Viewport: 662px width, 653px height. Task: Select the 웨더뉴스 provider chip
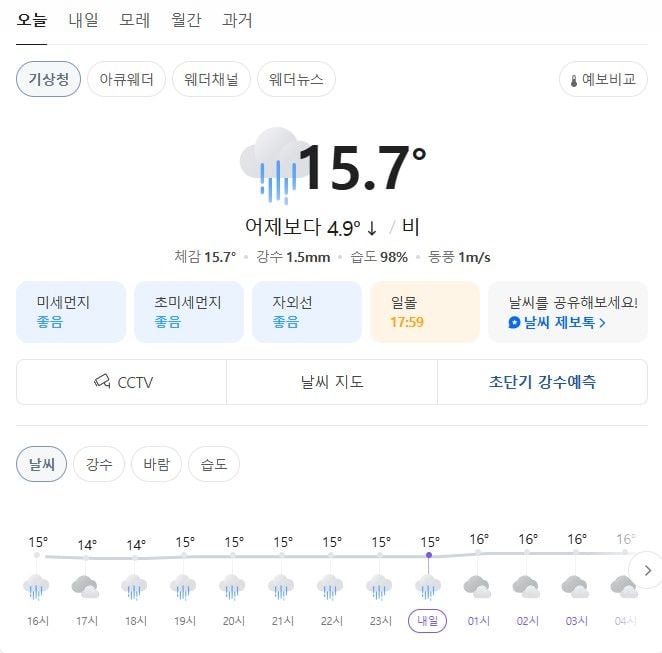click(x=296, y=80)
